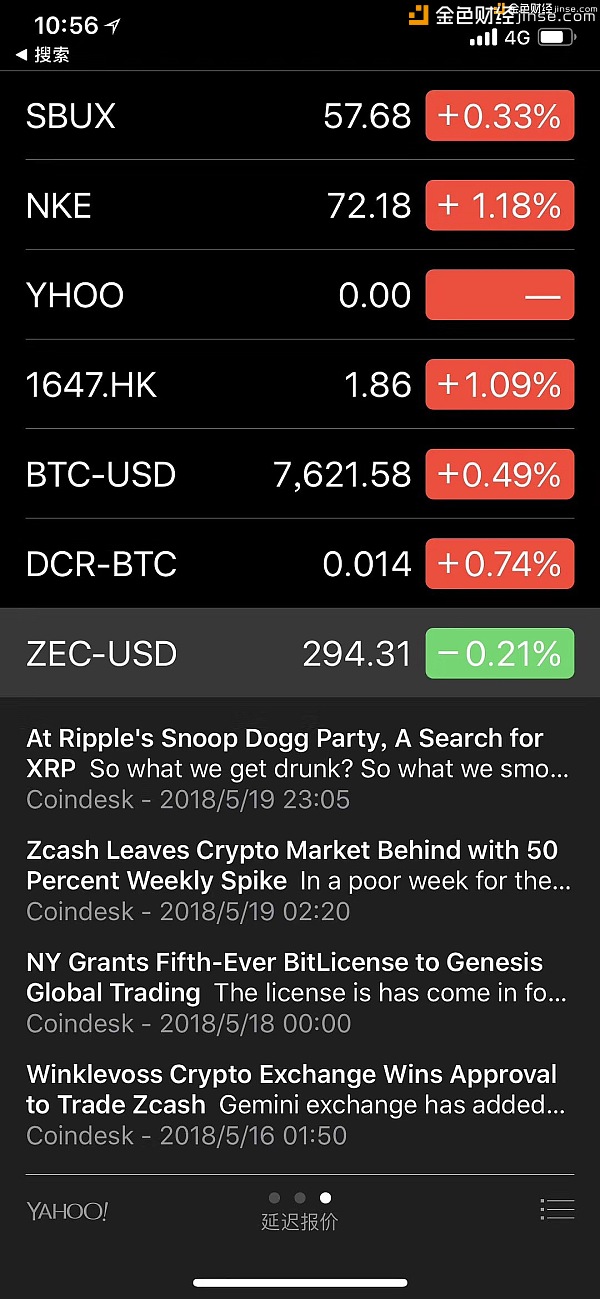This screenshot has height=1299, width=600.
Task: Tap the page indicator dots
Action: (x=300, y=1197)
